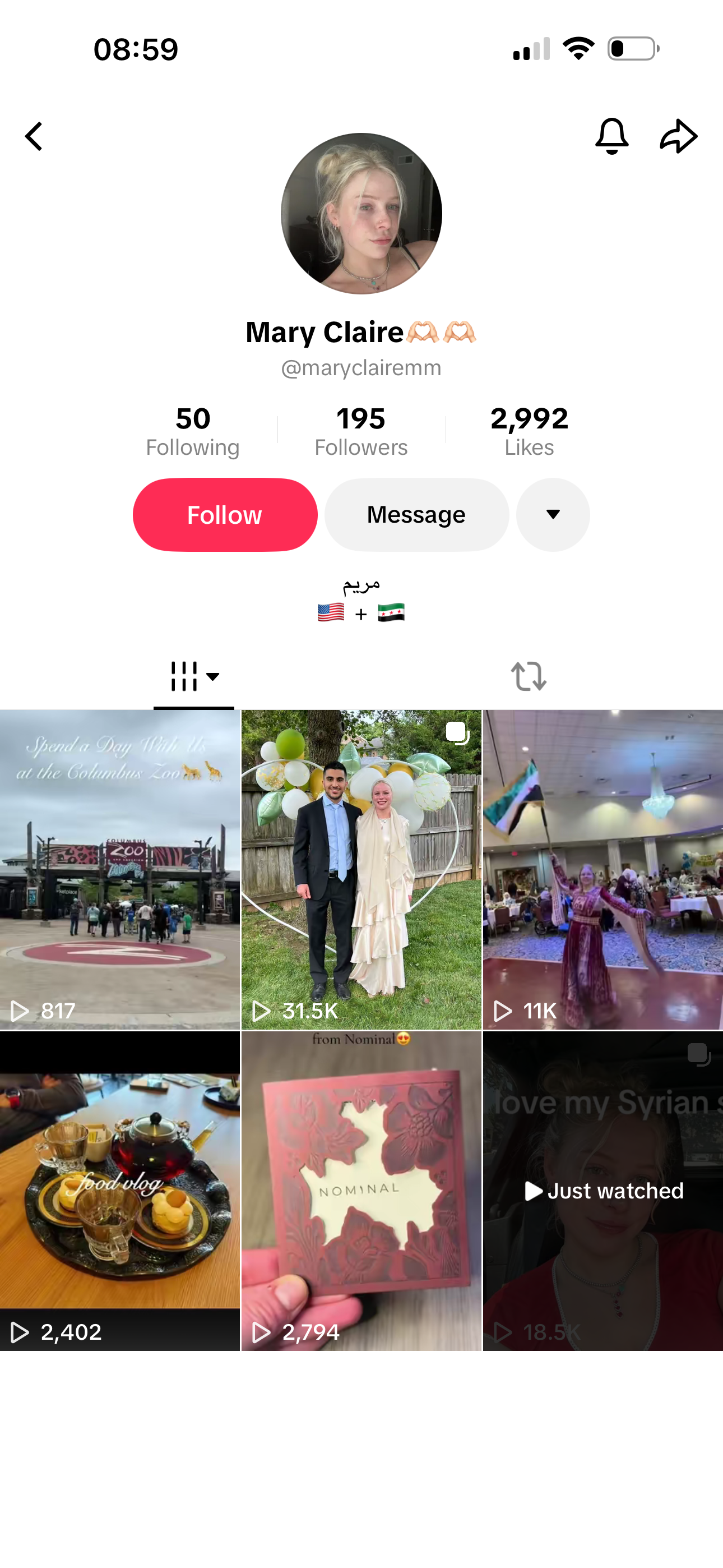Share this profile
723x1568 pixels.
point(678,136)
